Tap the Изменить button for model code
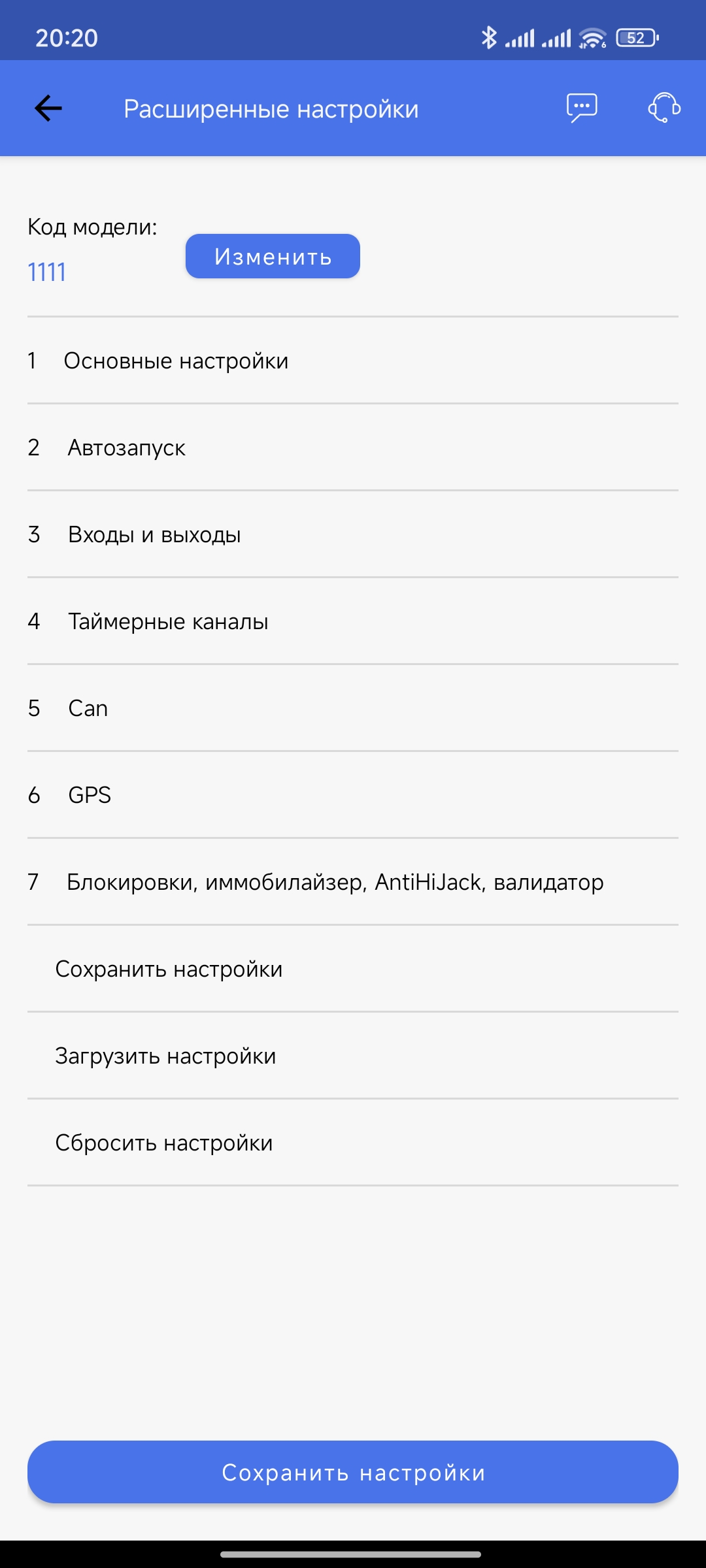 pos(273,257)
